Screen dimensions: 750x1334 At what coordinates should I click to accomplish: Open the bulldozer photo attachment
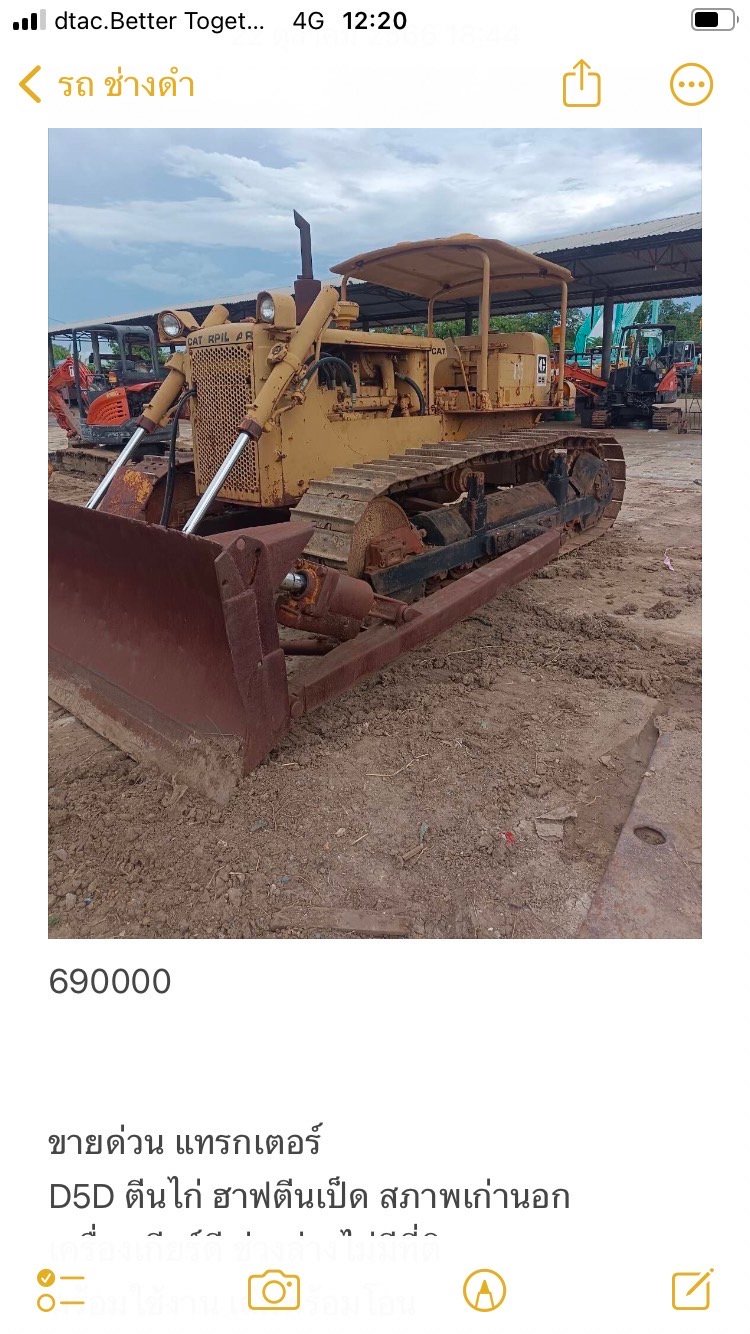coord(375,532)
